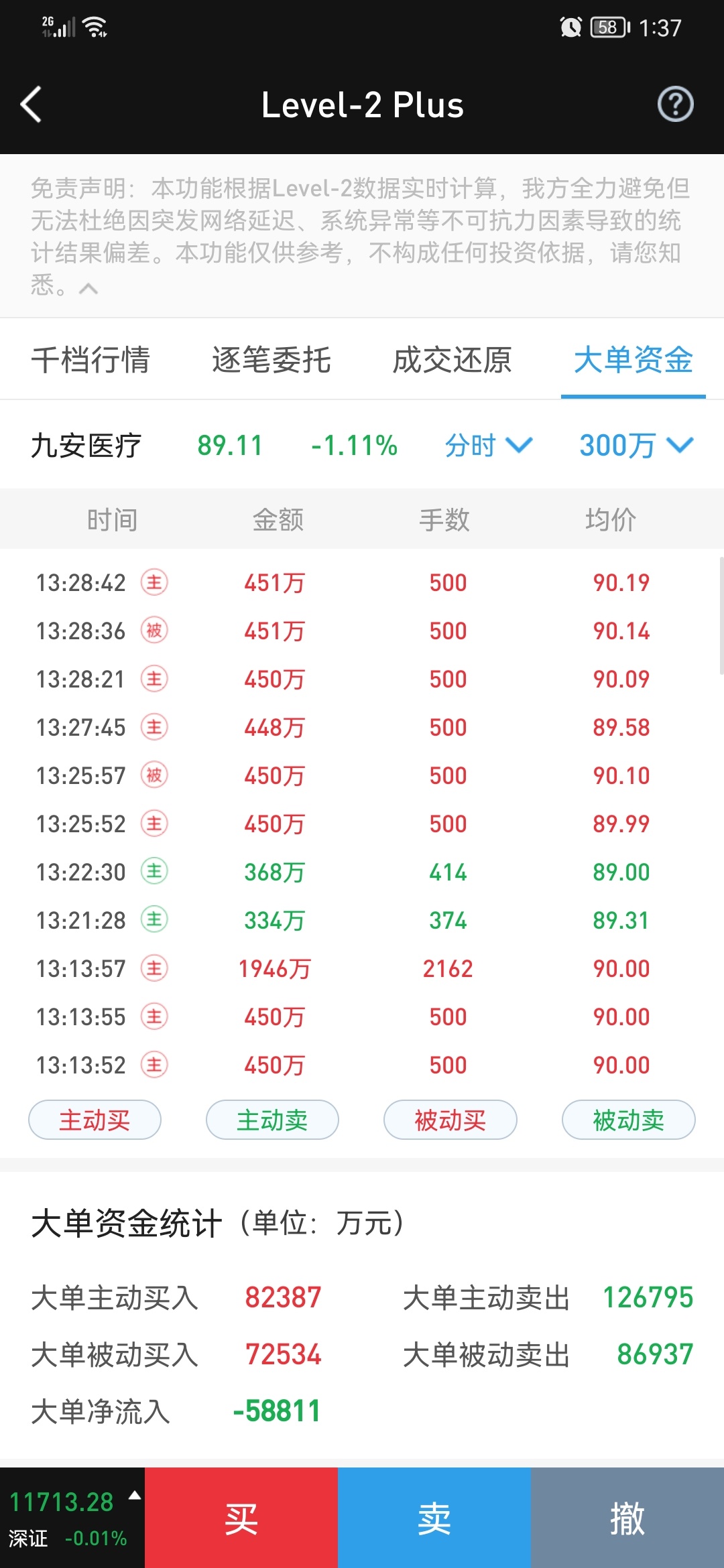Collapse the disclaimer text with the chevron

click(x=88, y=288)
